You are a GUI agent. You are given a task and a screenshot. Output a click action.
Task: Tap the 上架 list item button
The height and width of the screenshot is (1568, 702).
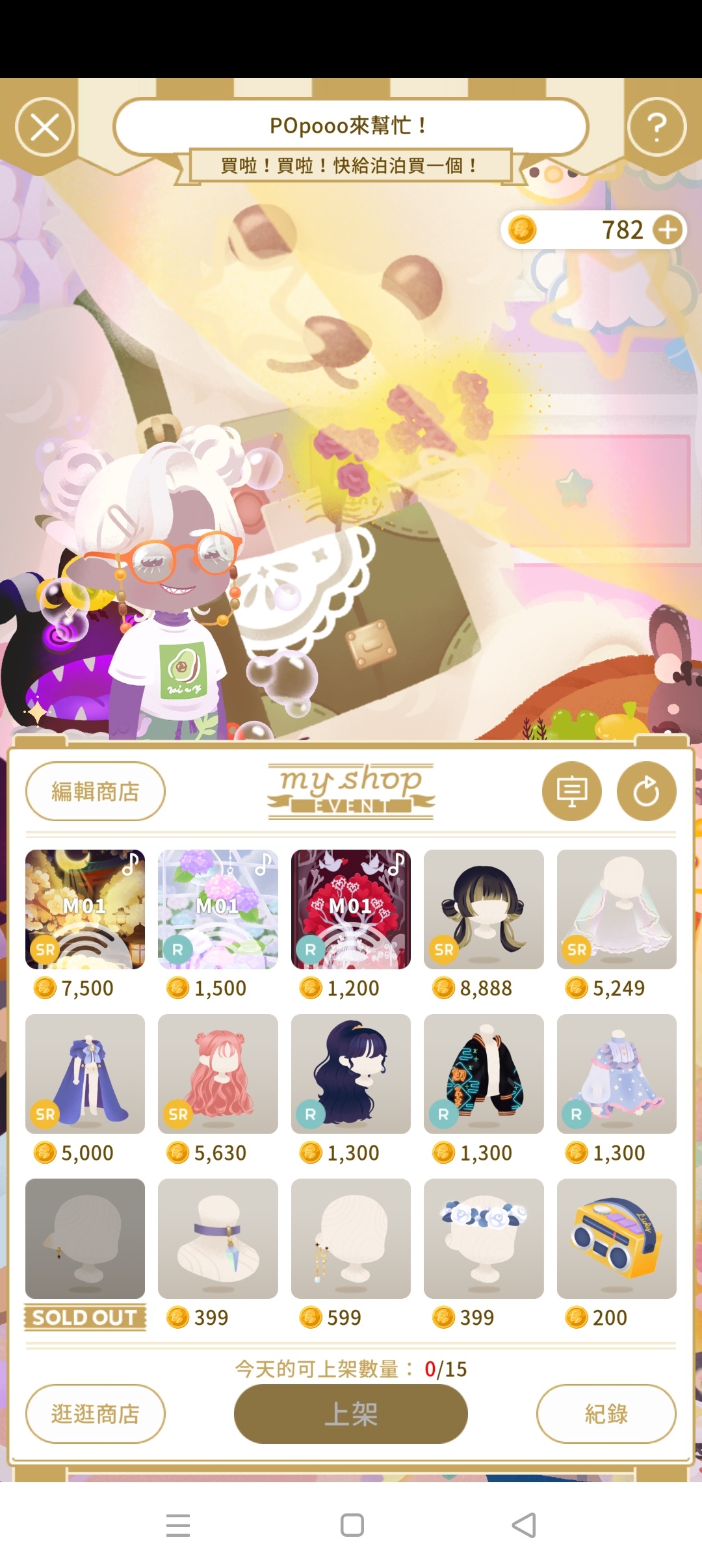pos(351,1414)
